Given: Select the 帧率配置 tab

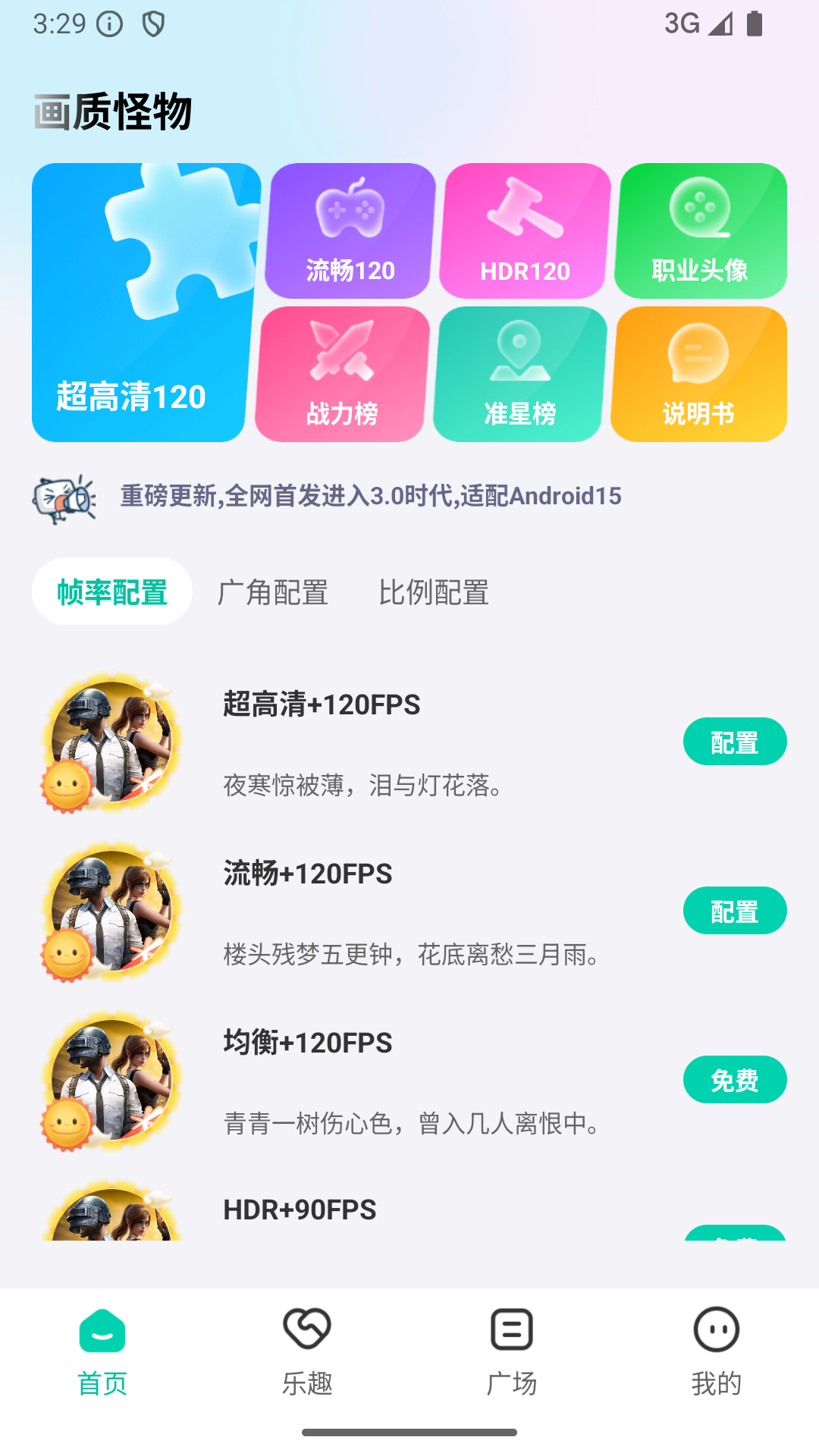Looking at the screenshot, I should tap(111, 593).
